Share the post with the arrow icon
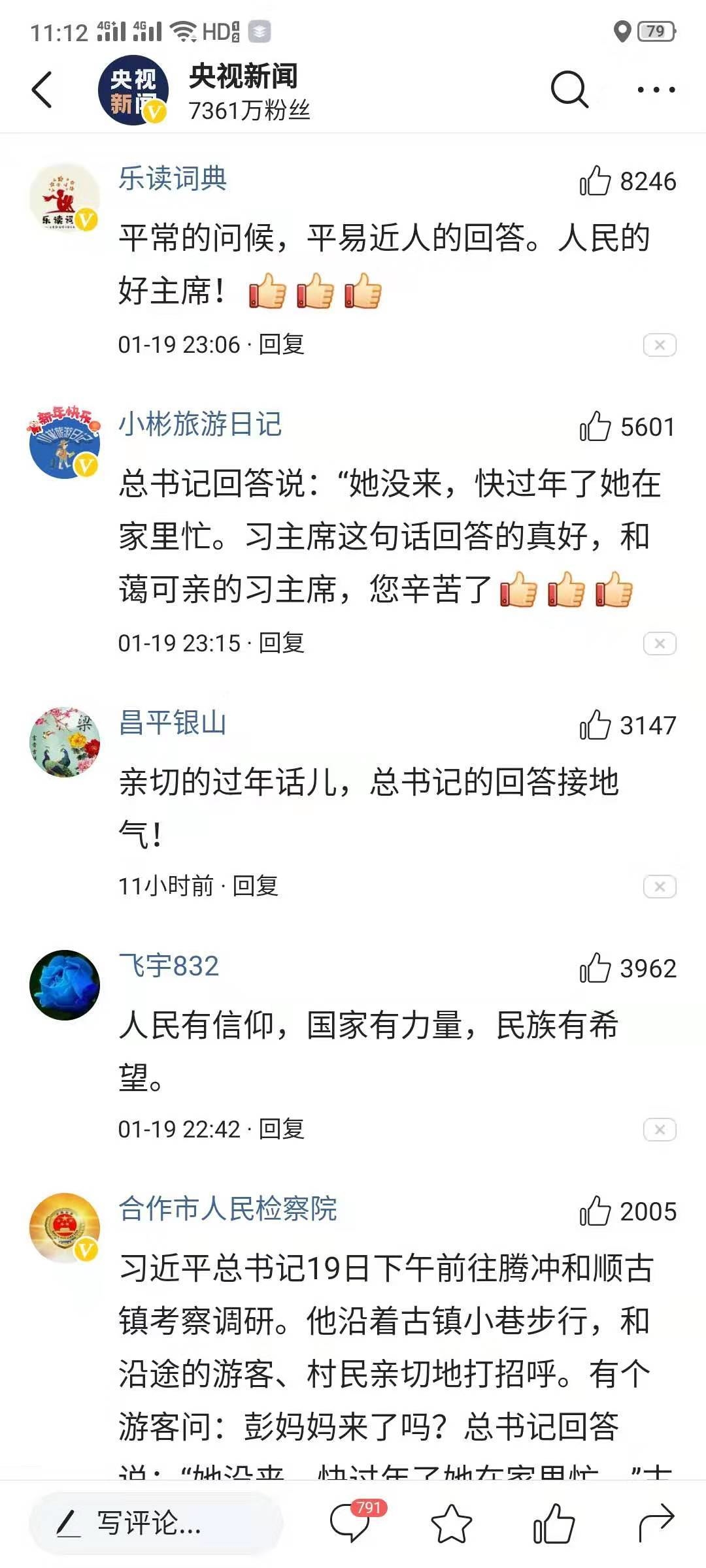The height and width of the screenshot is (1568, 706). click(656, 1522)
